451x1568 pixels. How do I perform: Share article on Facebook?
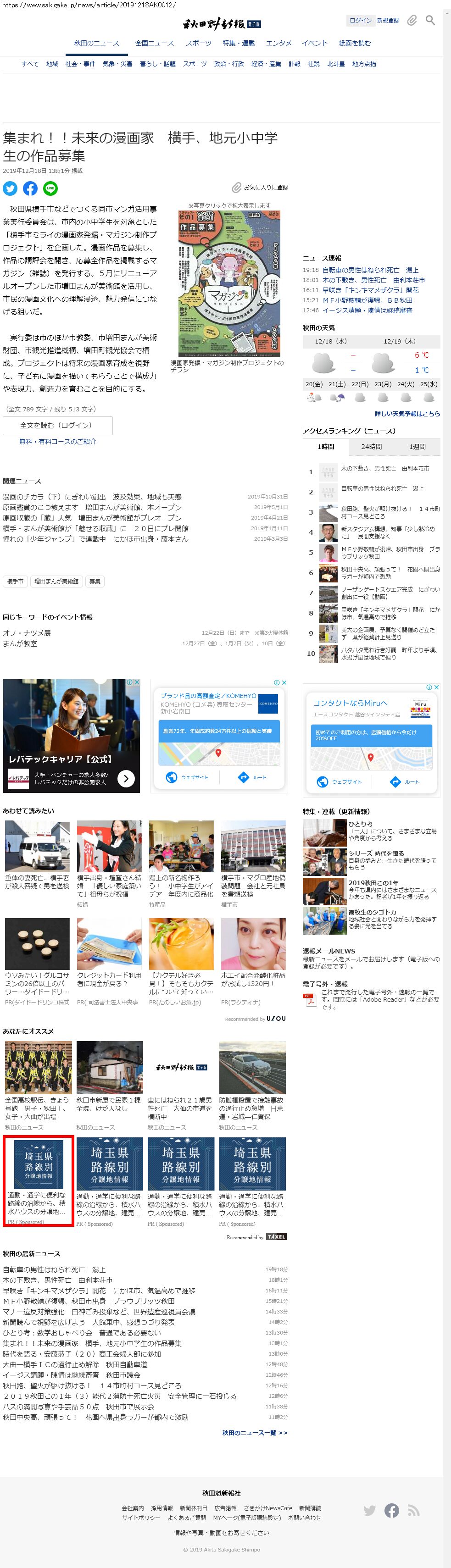[30, 188]
